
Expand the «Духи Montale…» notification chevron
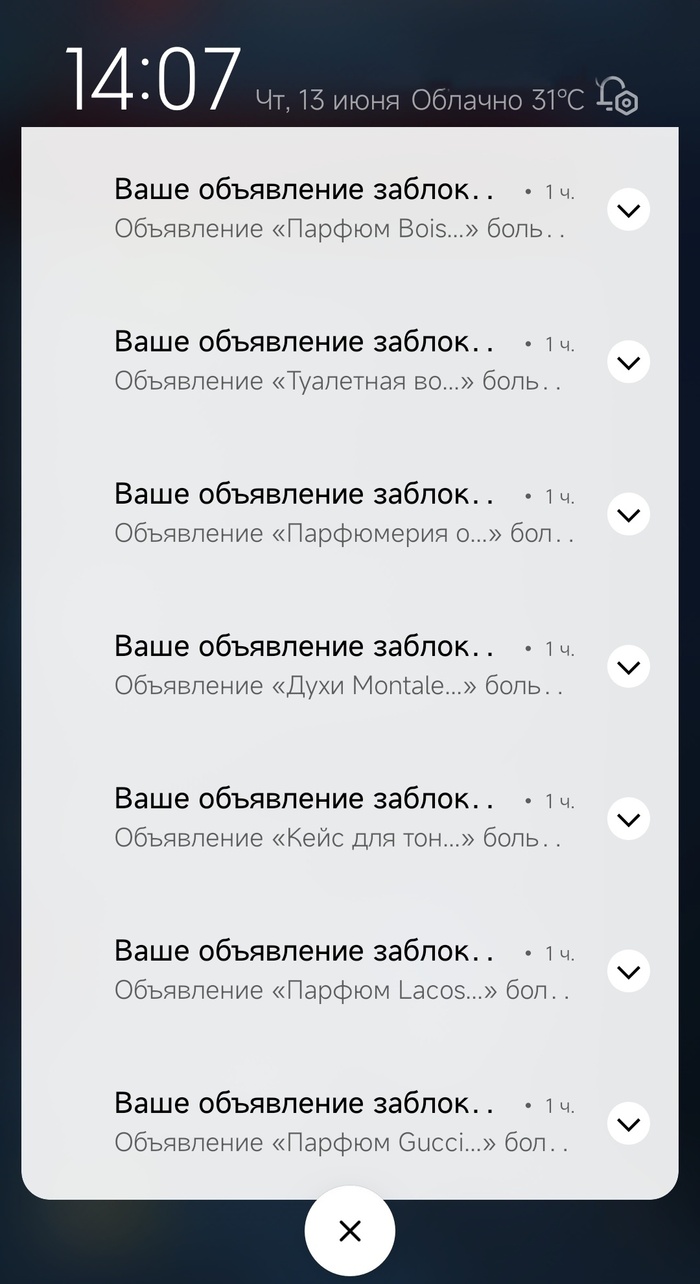click(x=628, y=667)
